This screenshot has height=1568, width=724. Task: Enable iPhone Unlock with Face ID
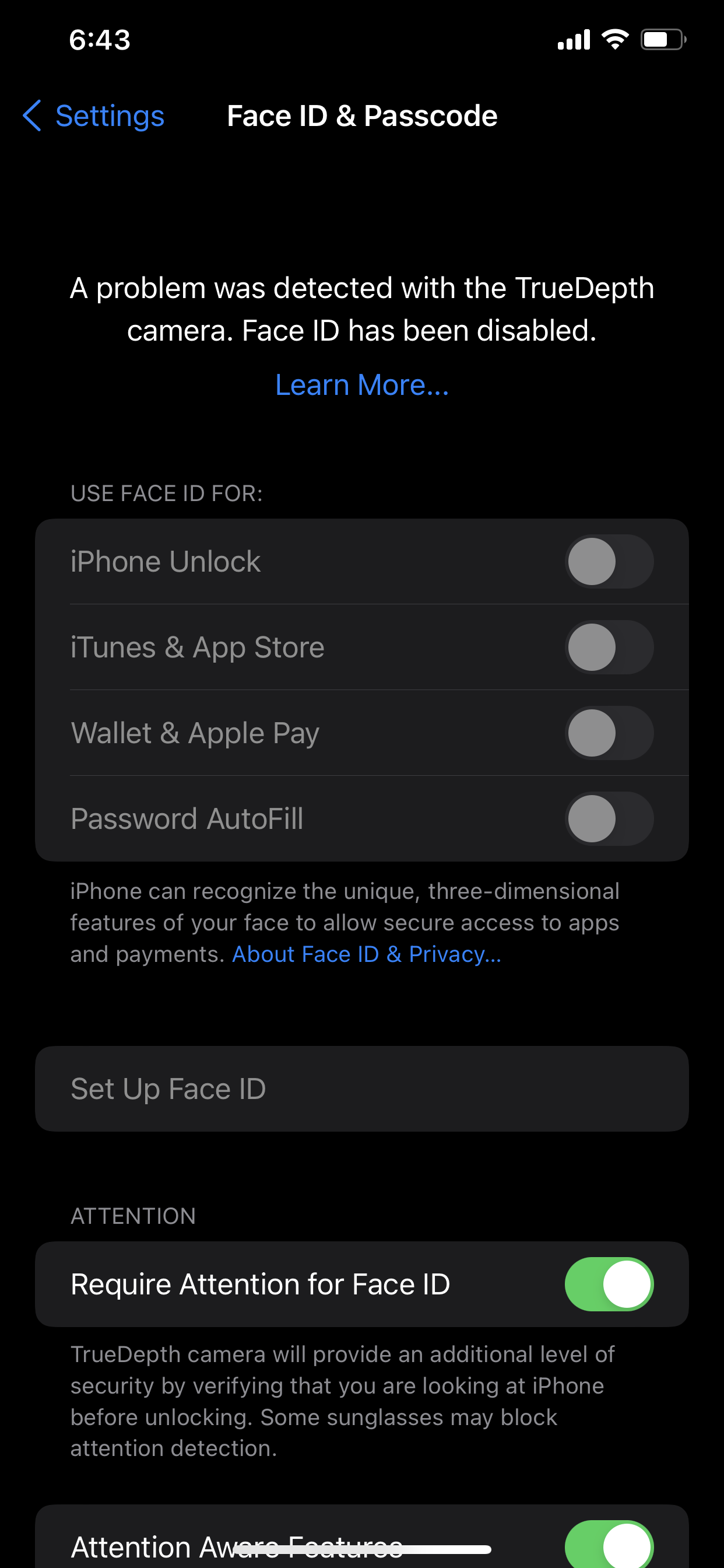pos(609,561)
